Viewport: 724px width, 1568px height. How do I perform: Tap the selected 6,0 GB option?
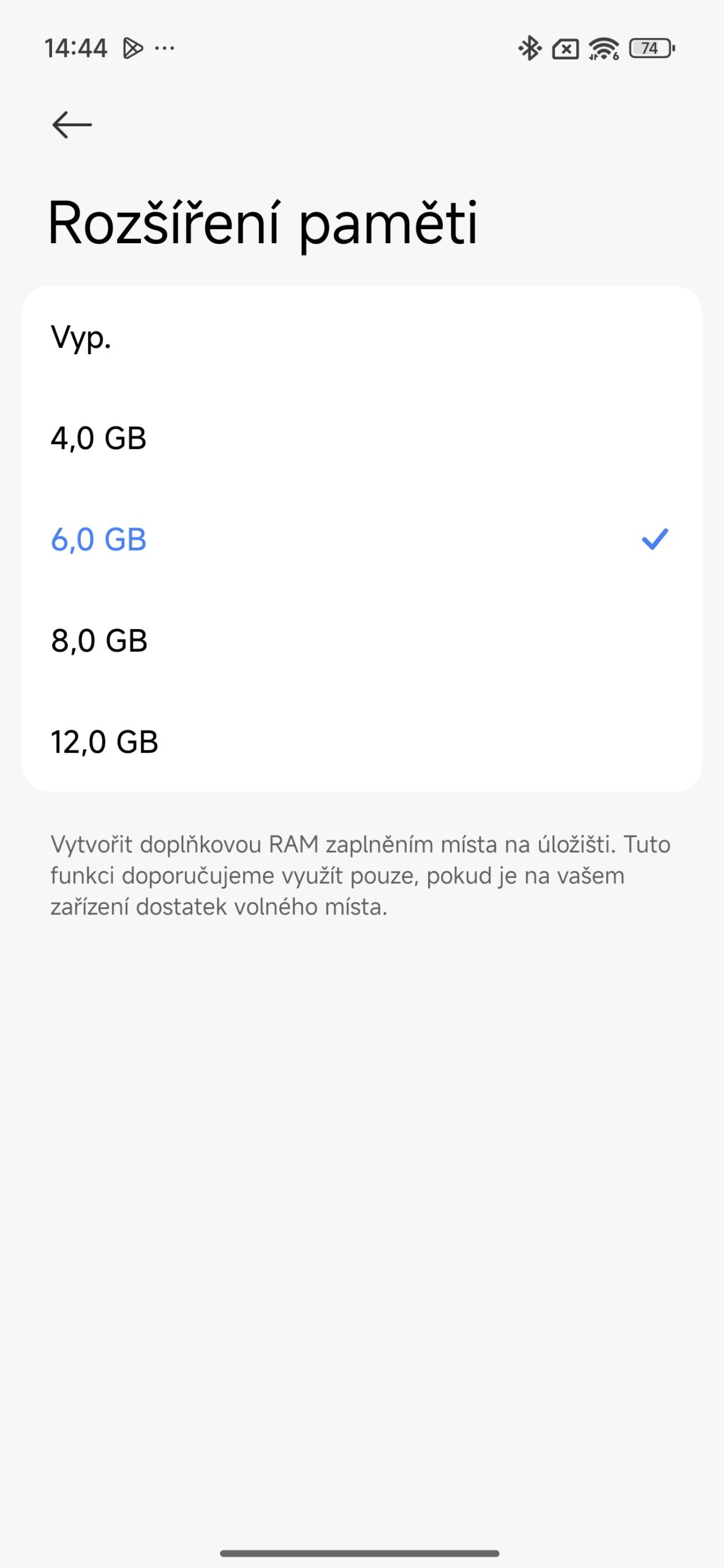99,540
